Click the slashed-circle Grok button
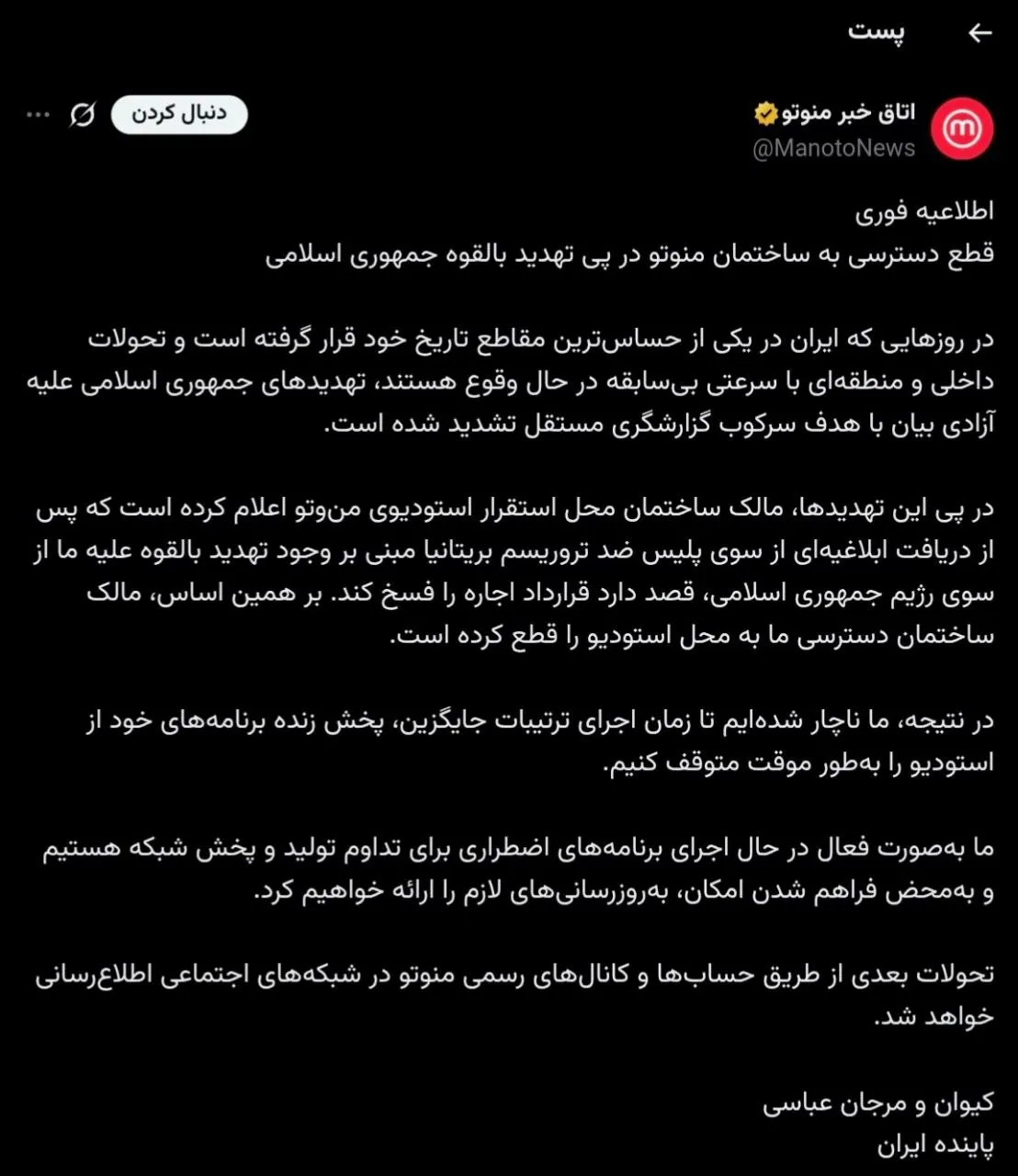The image size is (1018, 1176). 81,114
